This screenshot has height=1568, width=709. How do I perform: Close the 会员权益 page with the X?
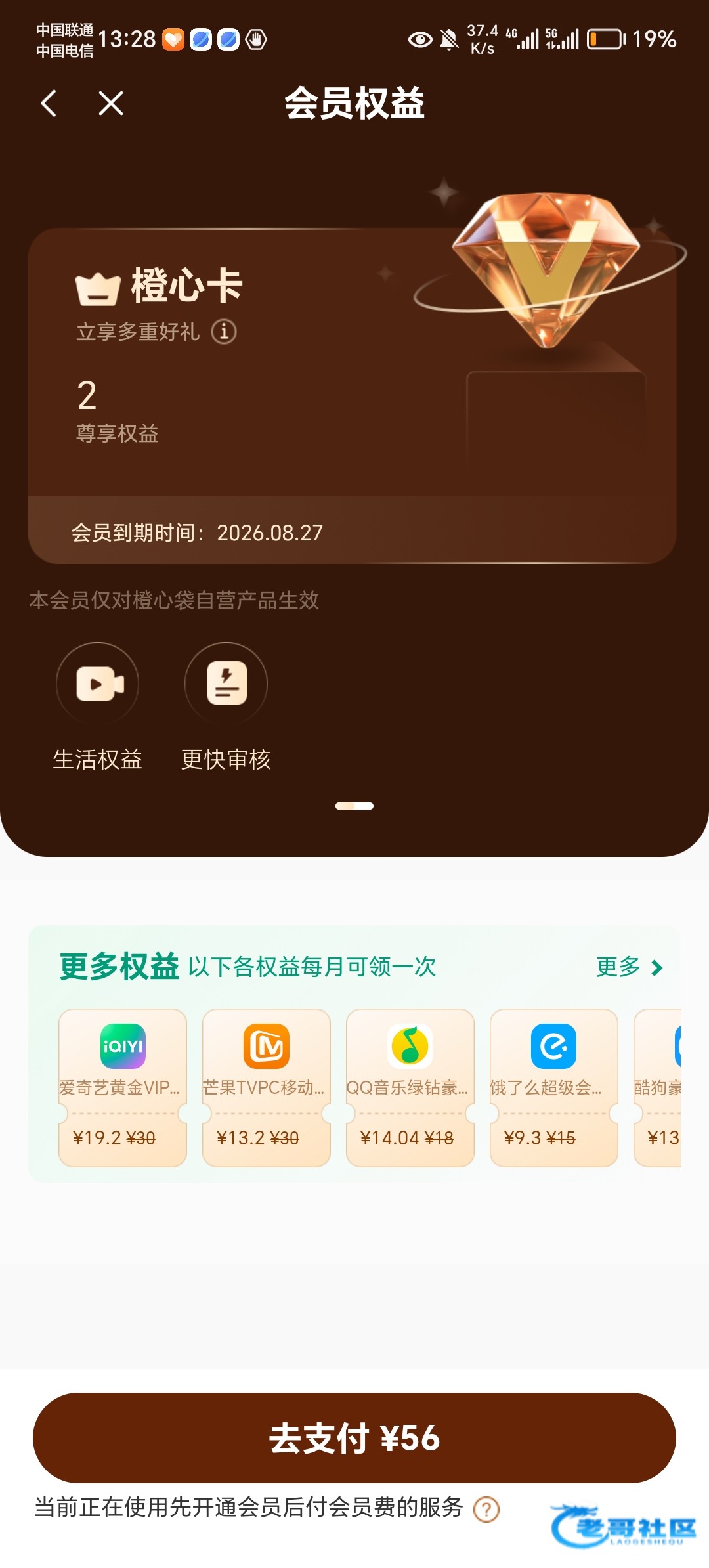111,103
